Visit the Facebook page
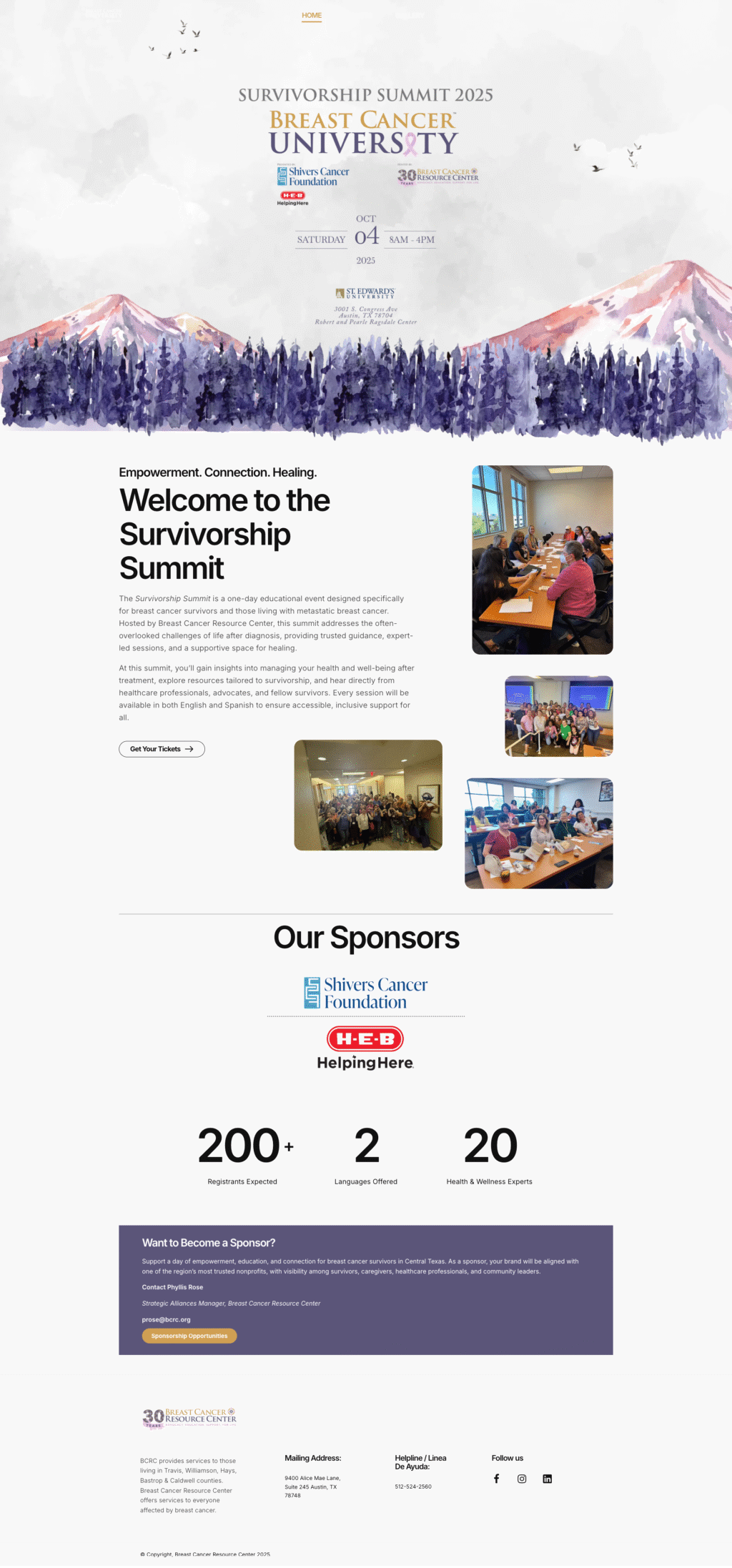 tap(497, 1479)
